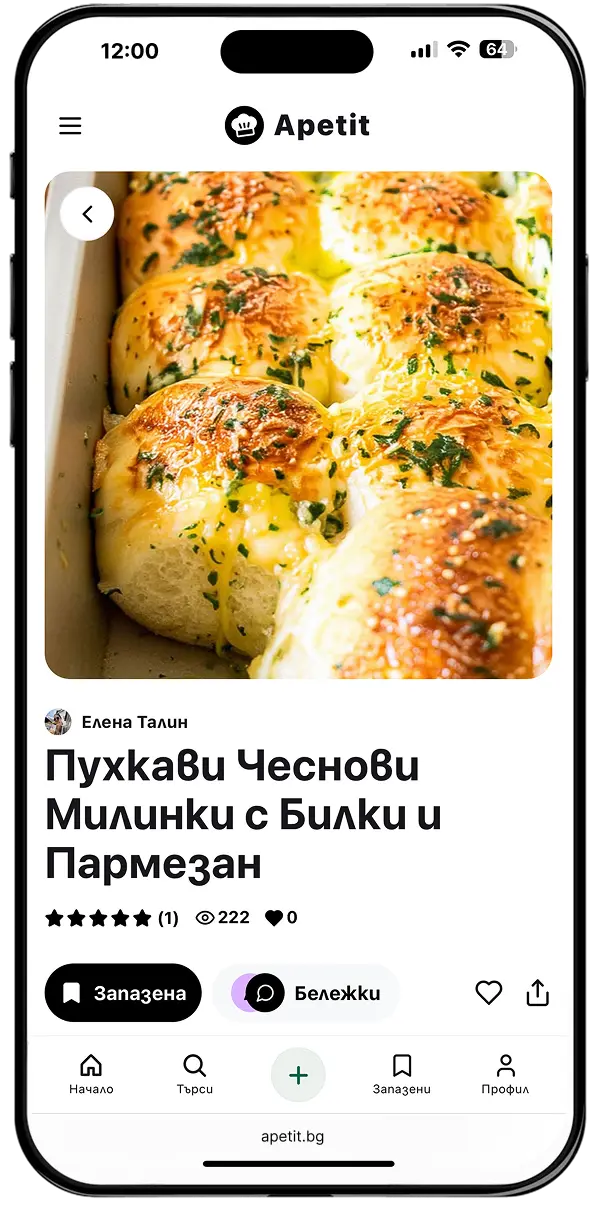Open the Профил tab
This screenshot has width=600, height=1215.
click(x=505, y=1075)
